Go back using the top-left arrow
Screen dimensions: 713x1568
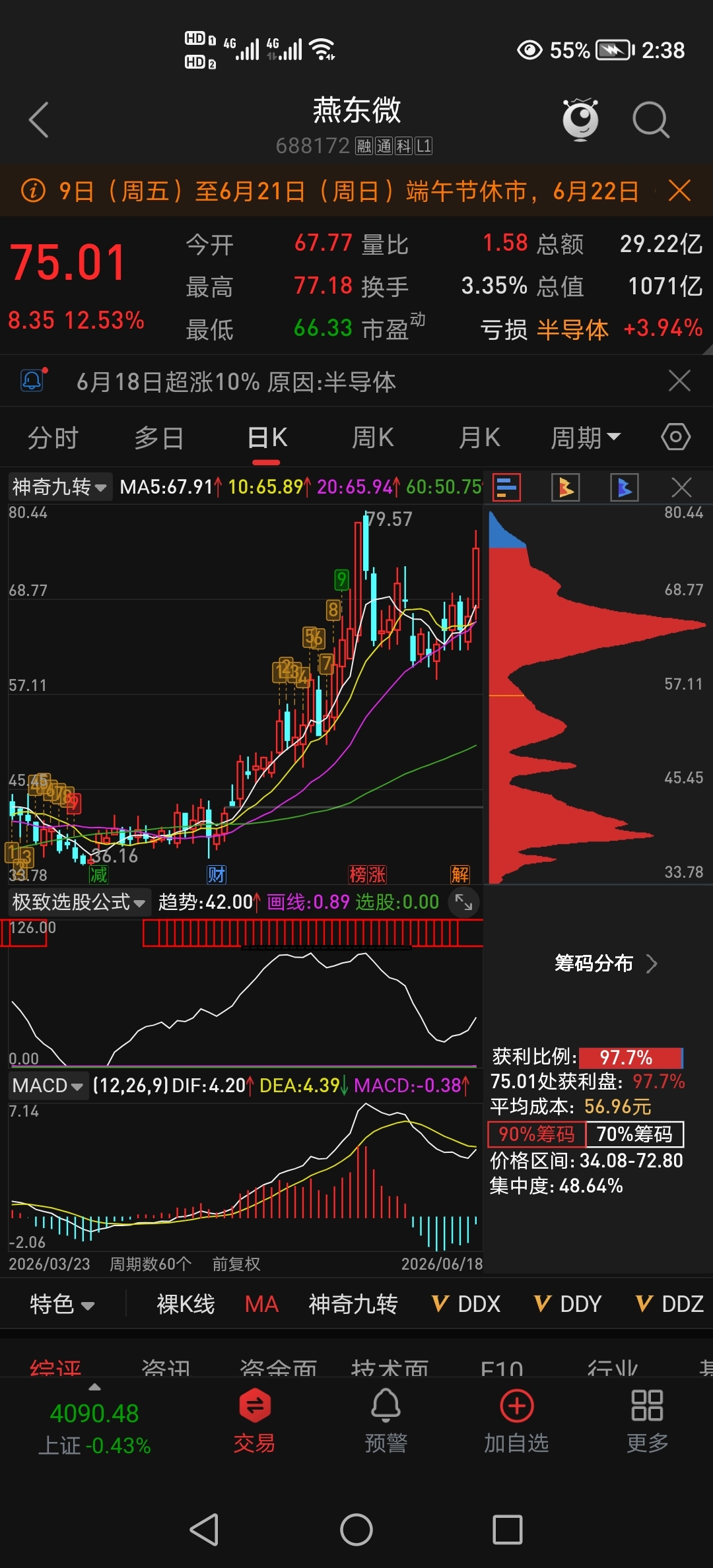pos(39,120)
